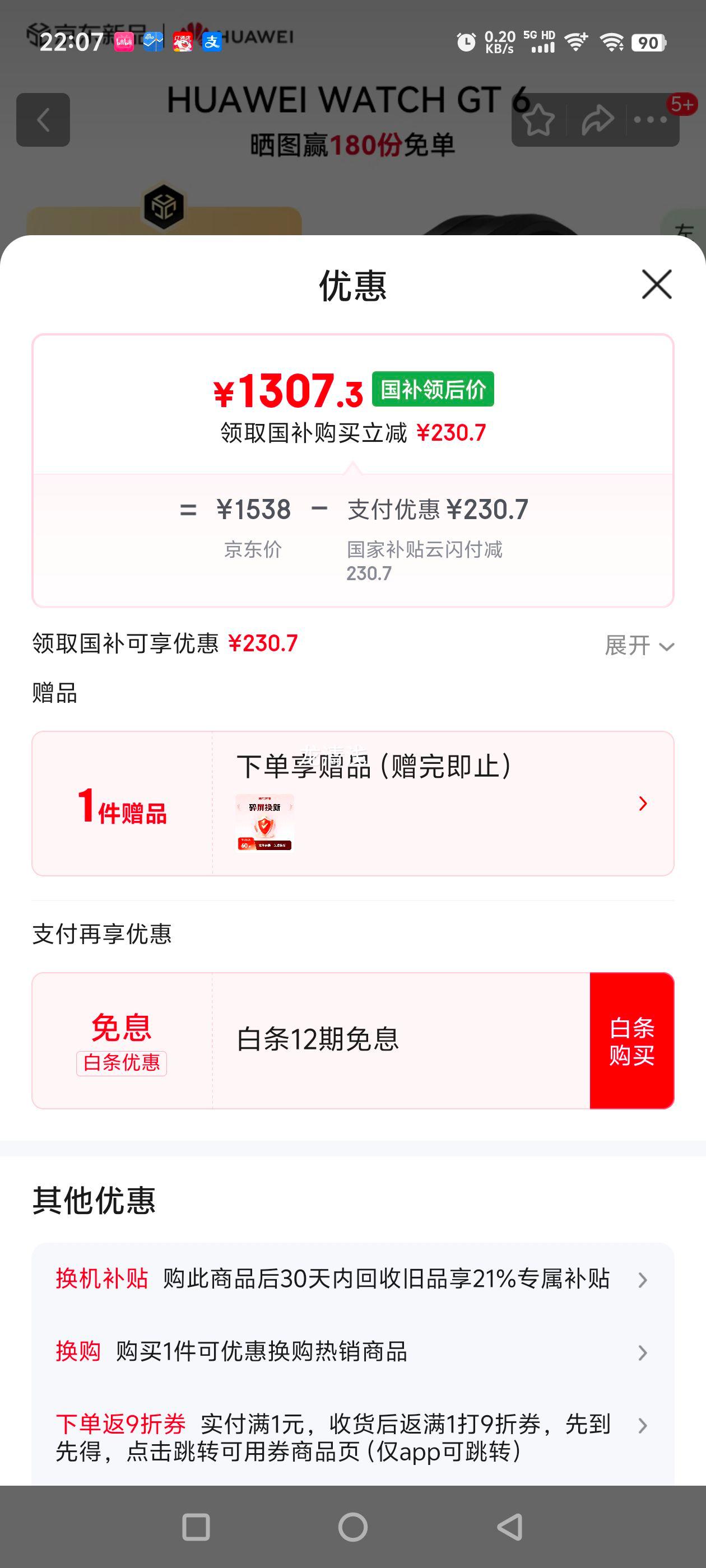
Task: Open the 换购 add-on purchase row
Action: 352,1352
